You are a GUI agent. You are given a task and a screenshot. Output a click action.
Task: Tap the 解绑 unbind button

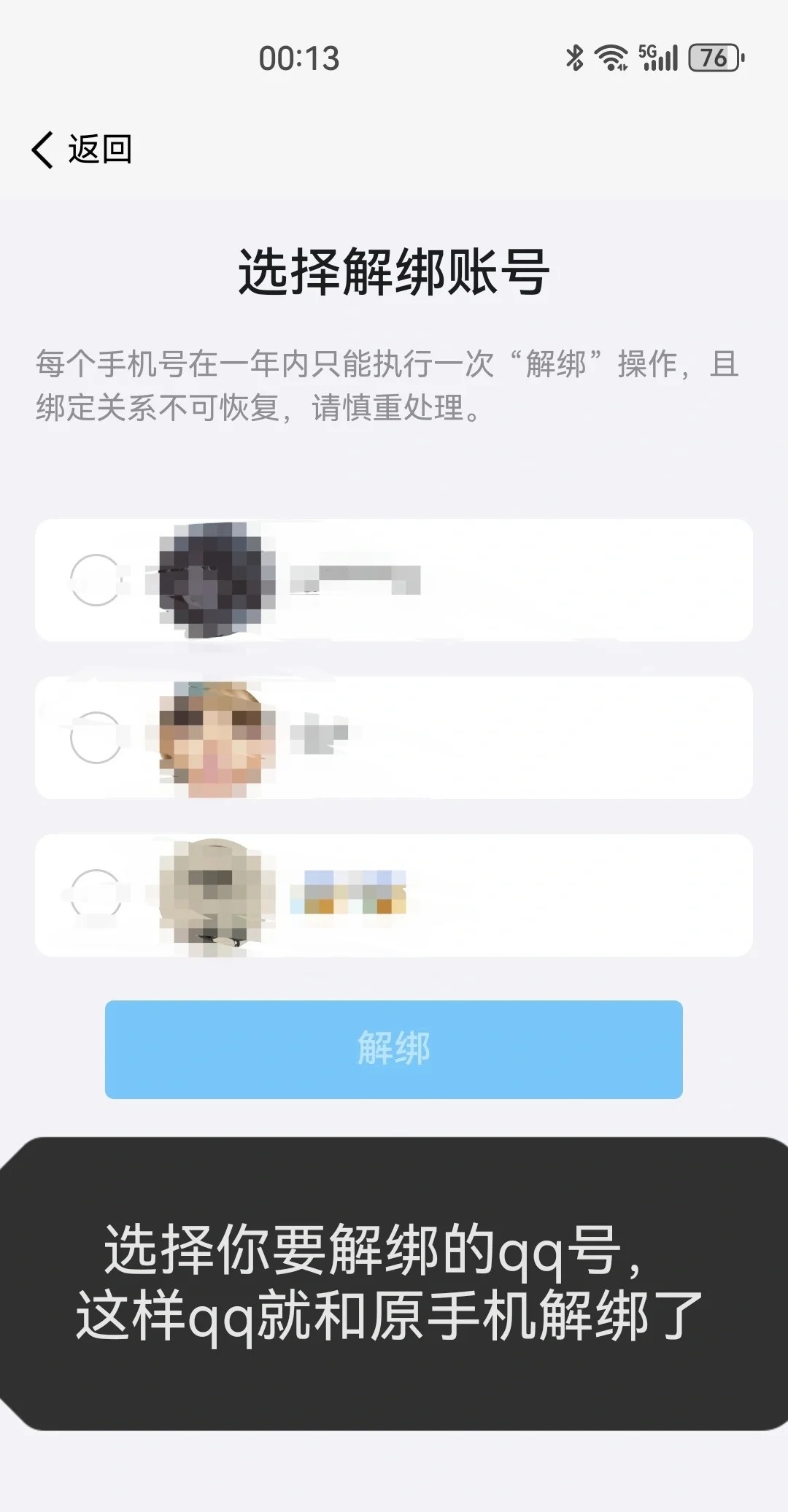coord(394,1051)
